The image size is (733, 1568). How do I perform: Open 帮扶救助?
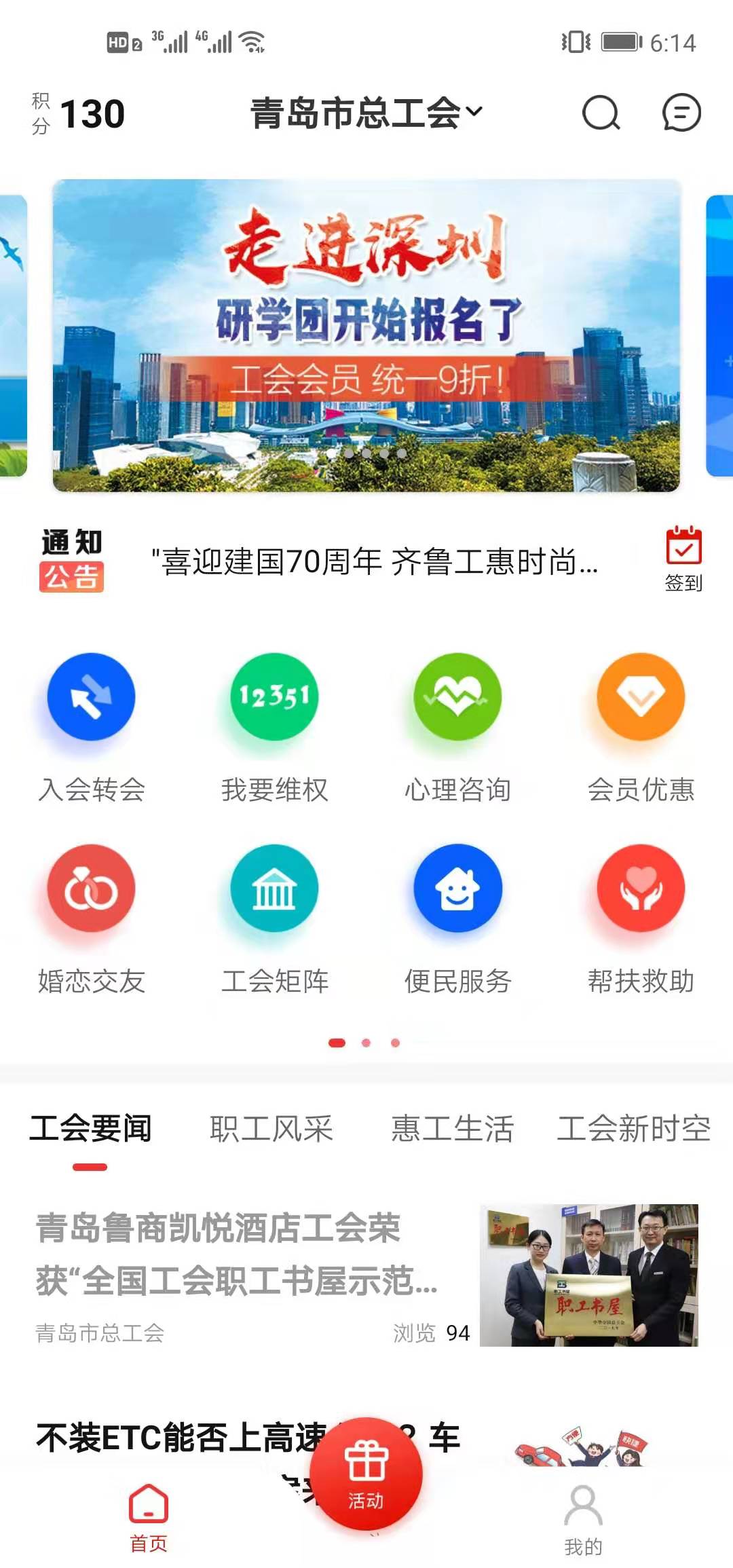(x=641, y=918)
